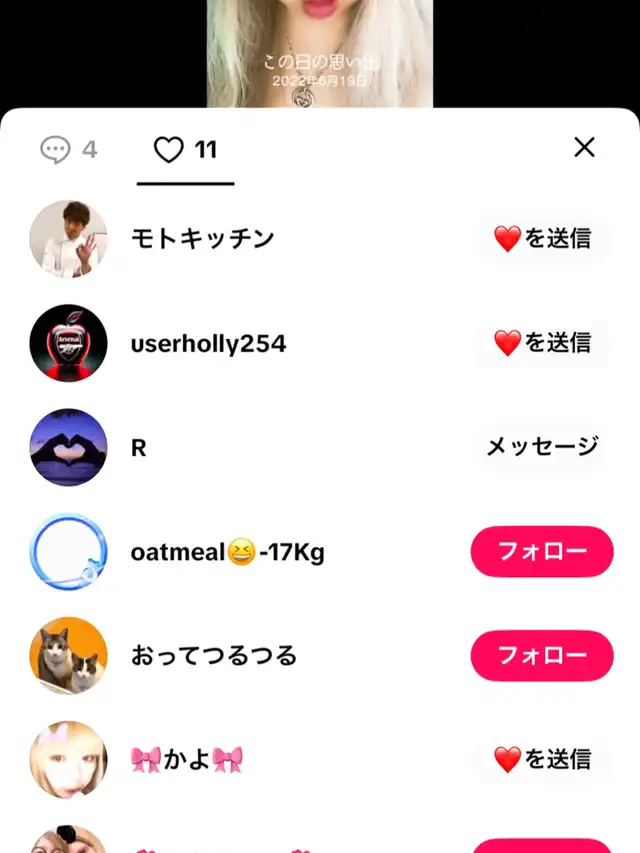Open かよ's profile
The height and width of the screenshot is (853, 640).
click(x=68, y=760)
